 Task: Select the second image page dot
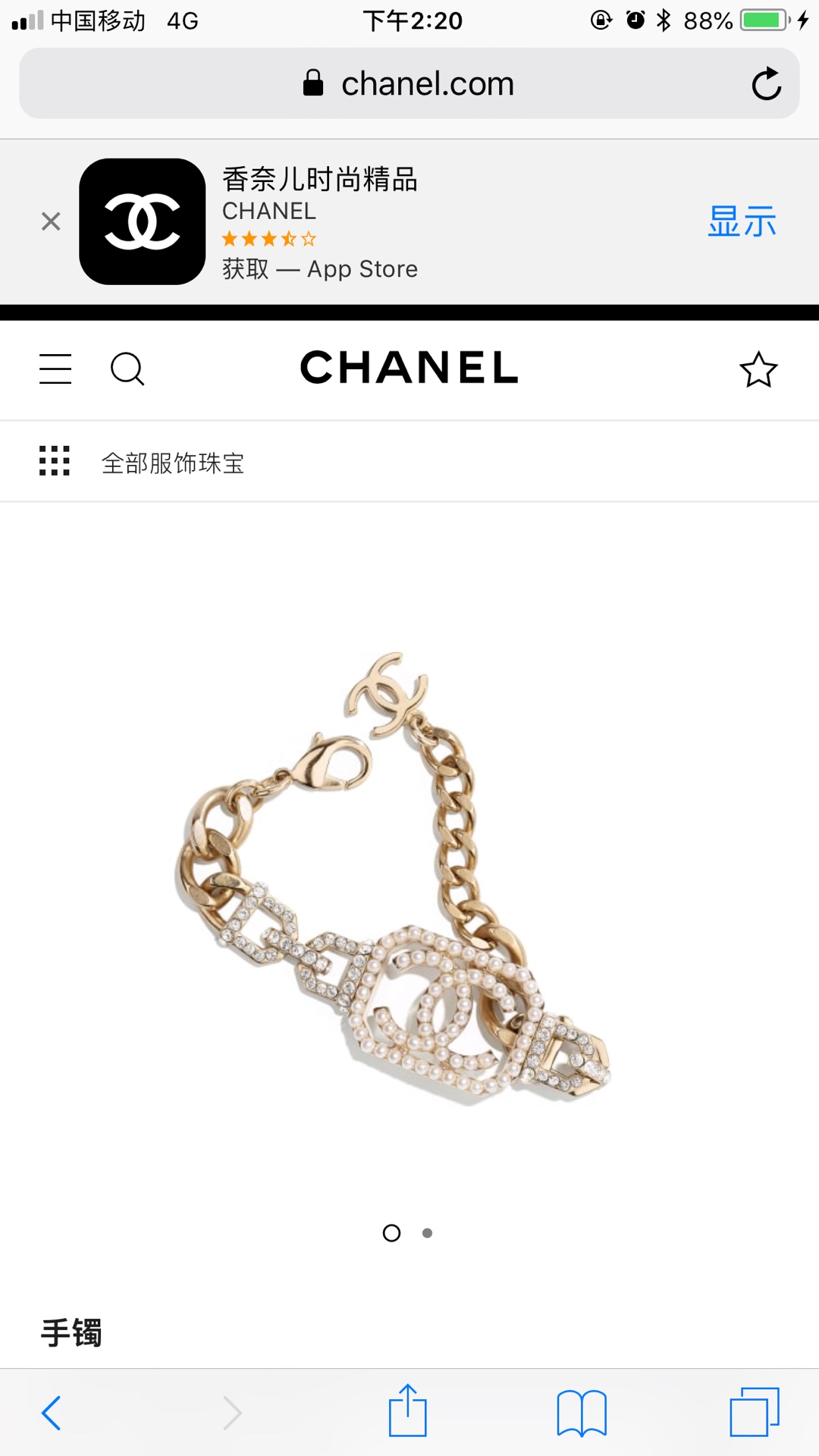428,1233
